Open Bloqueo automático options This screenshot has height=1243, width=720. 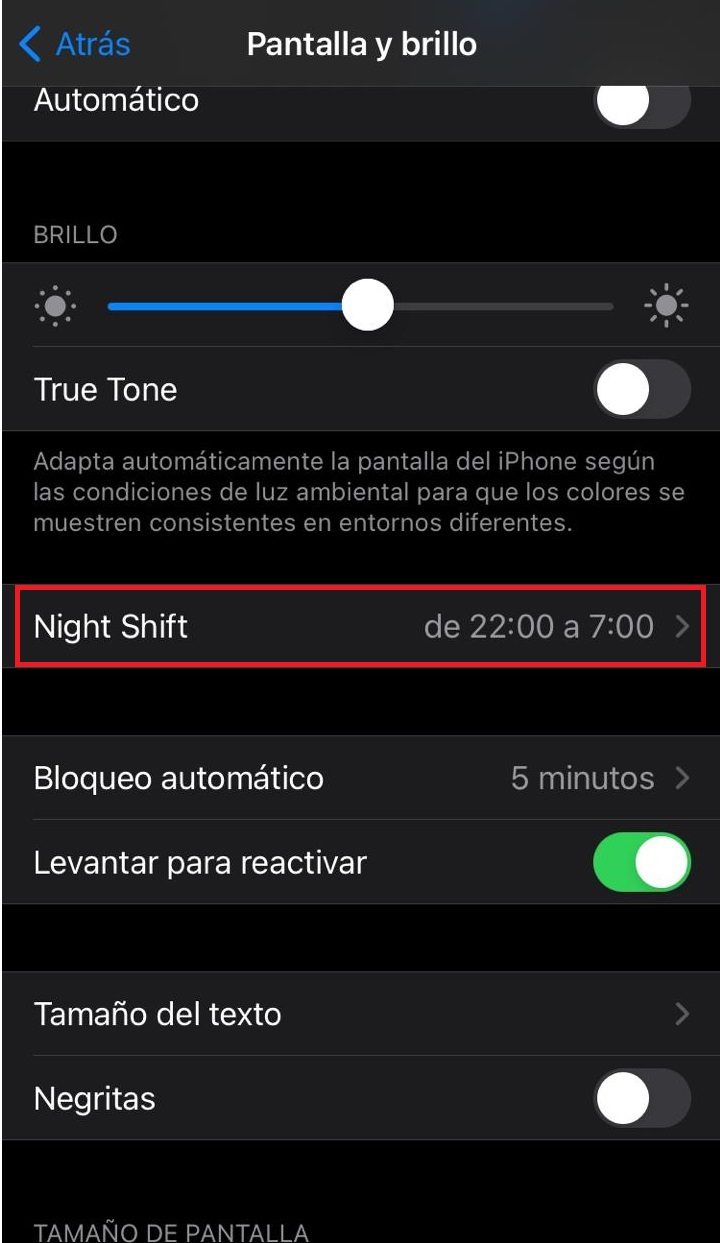coord(360,778)
